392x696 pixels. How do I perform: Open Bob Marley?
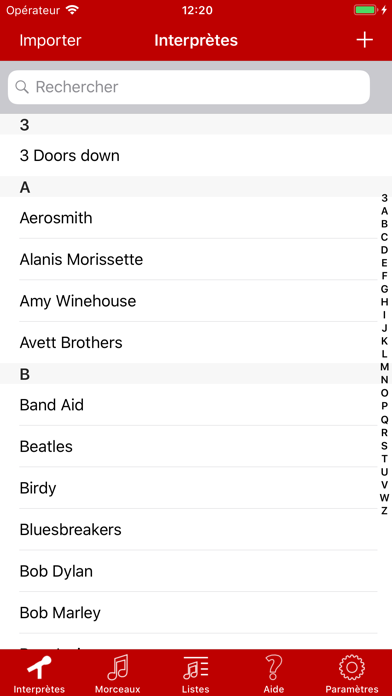click(196, 613)
